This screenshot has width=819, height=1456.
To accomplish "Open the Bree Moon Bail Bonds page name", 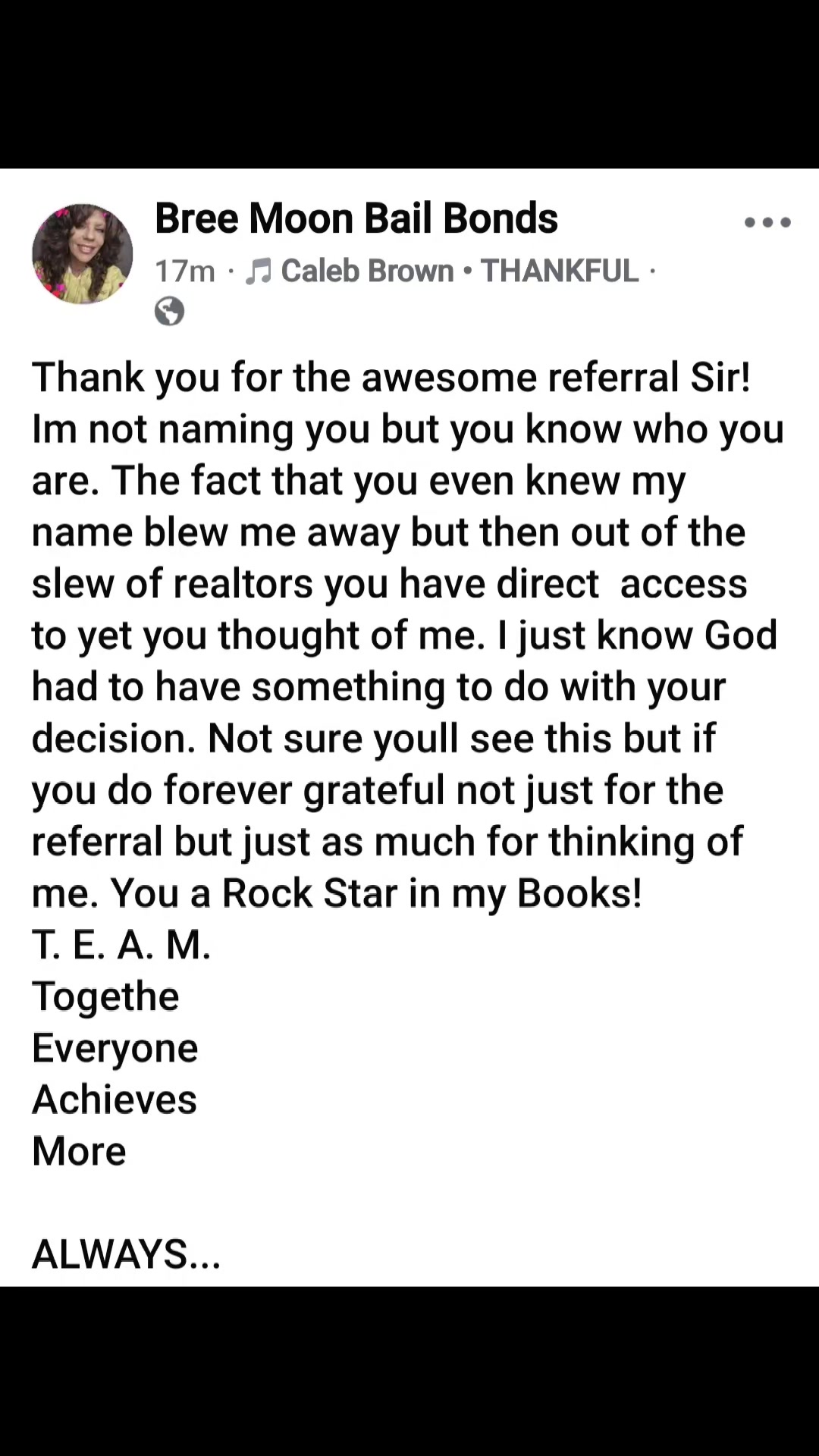I will (x=356, y=218).
